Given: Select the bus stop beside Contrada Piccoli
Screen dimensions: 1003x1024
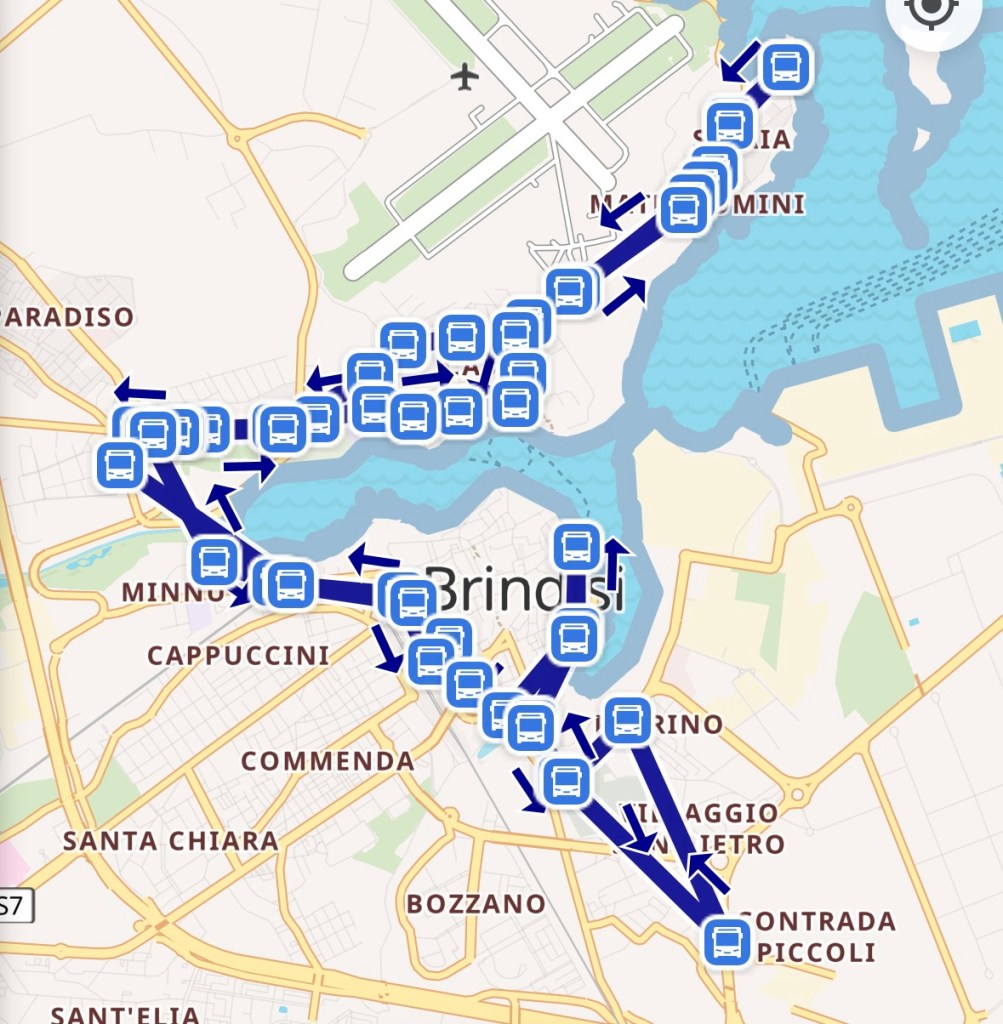Looking at the screenshot, I should [x=726, y=943].
